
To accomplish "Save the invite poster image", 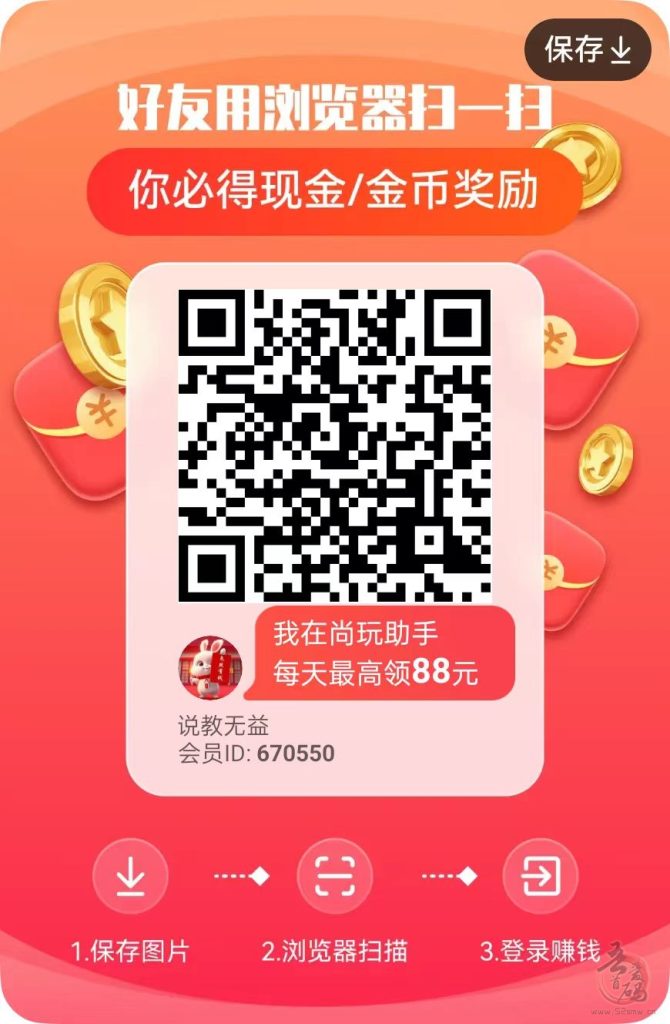I will pos(587,49).
